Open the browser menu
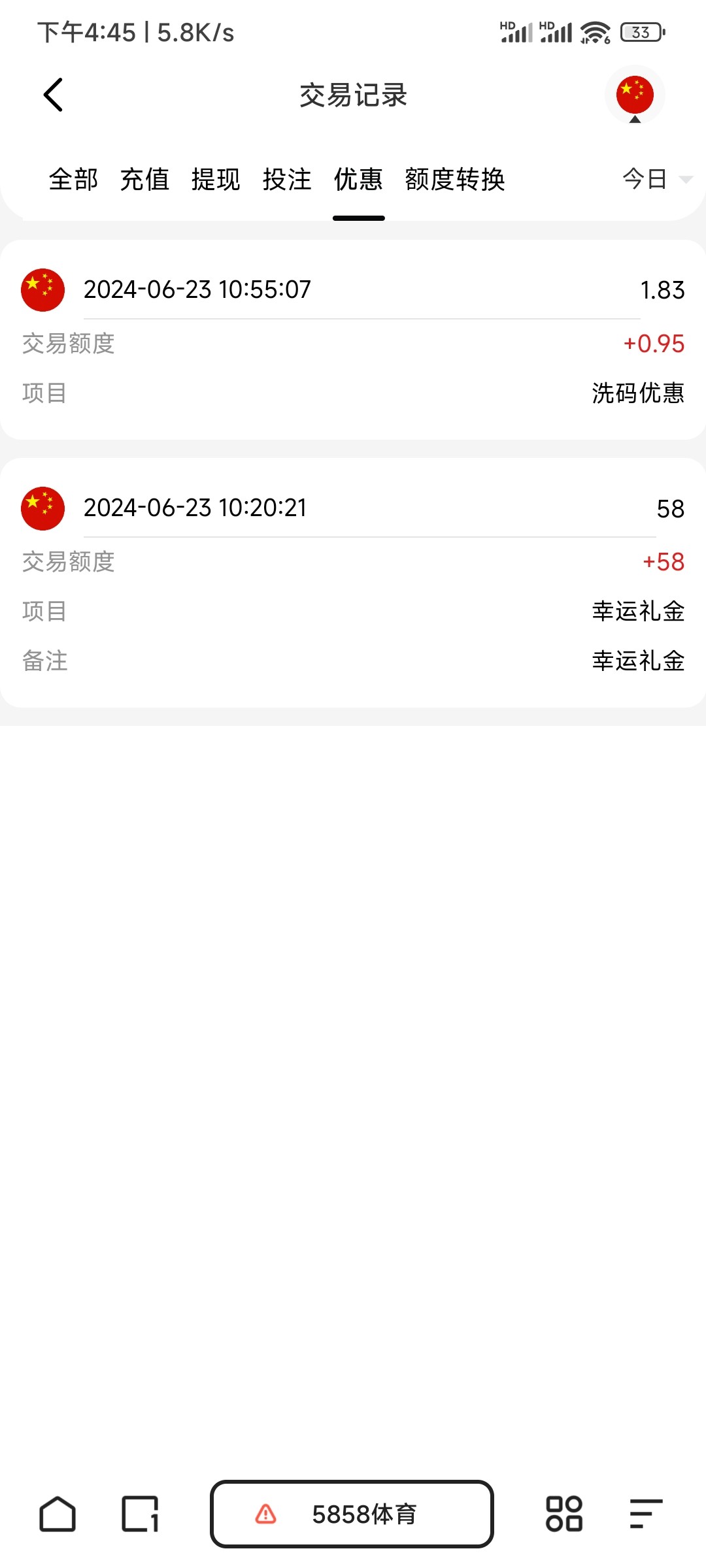The width and height of the screenshot is (706, 1568). click(646, 1514)
